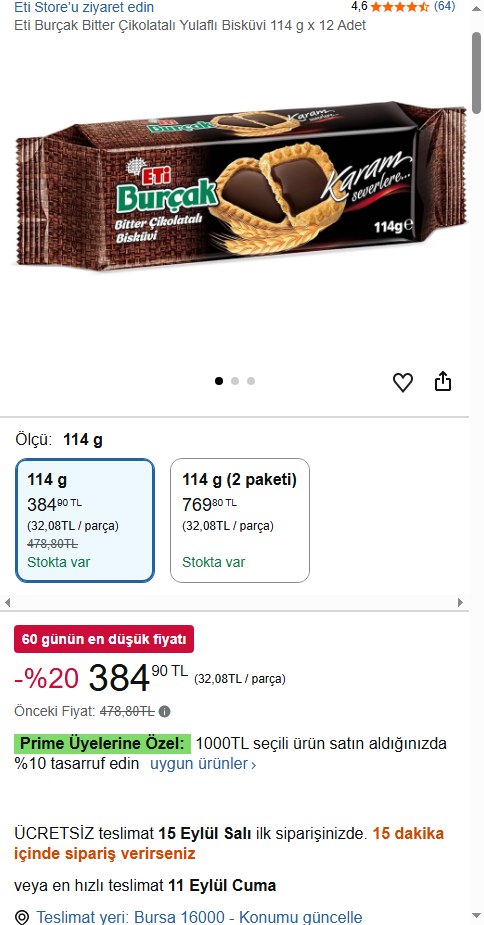
Task: Open the Eti Store'u ziyaret edin link
Action: (x=84, y=8)
